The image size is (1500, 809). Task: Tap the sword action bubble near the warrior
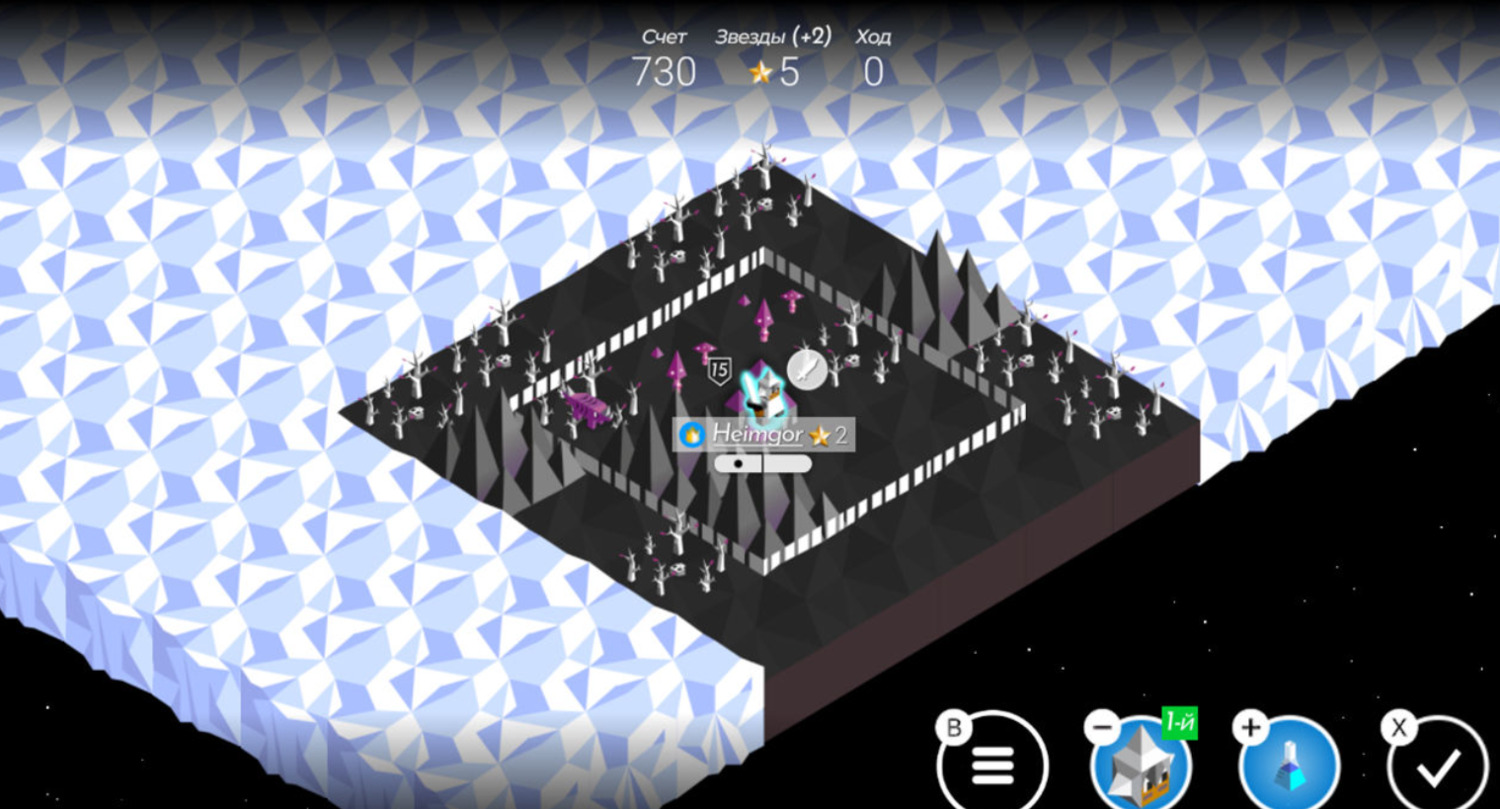pos(804,368)
